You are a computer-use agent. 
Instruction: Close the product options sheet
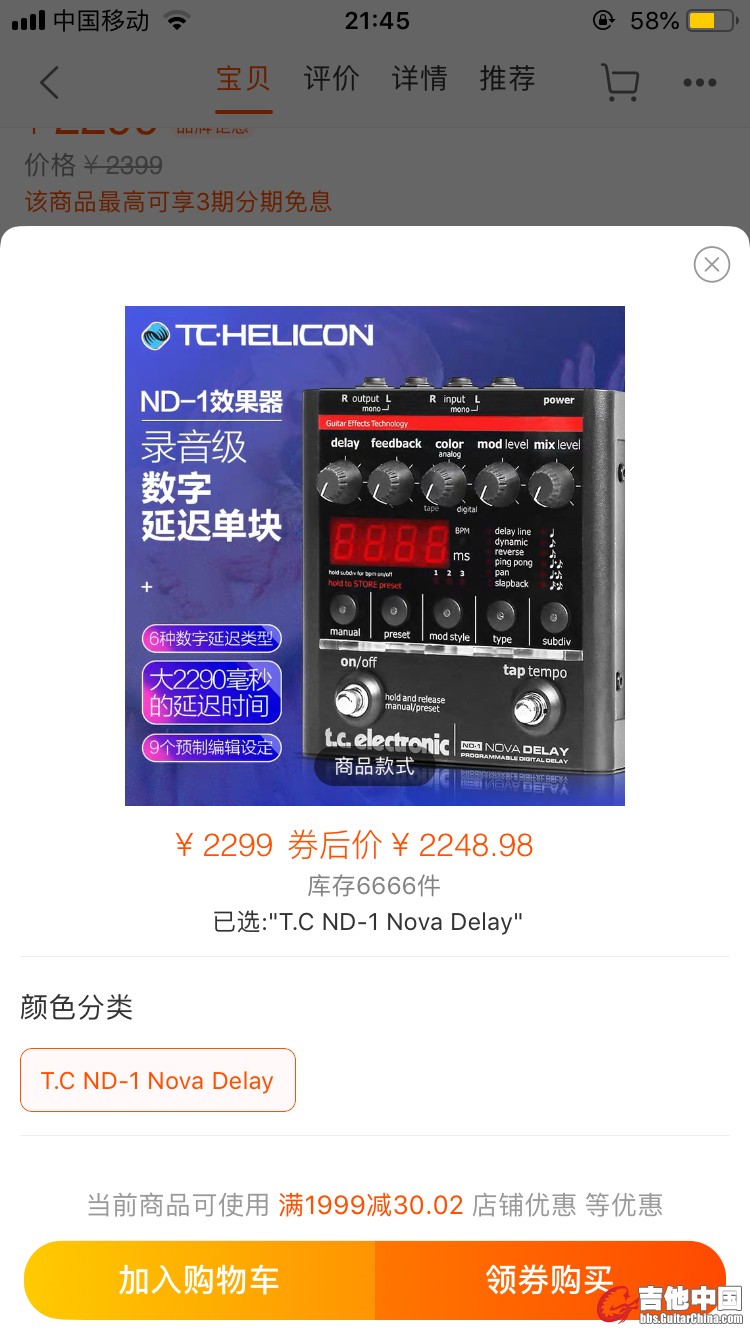pos(711,264)
